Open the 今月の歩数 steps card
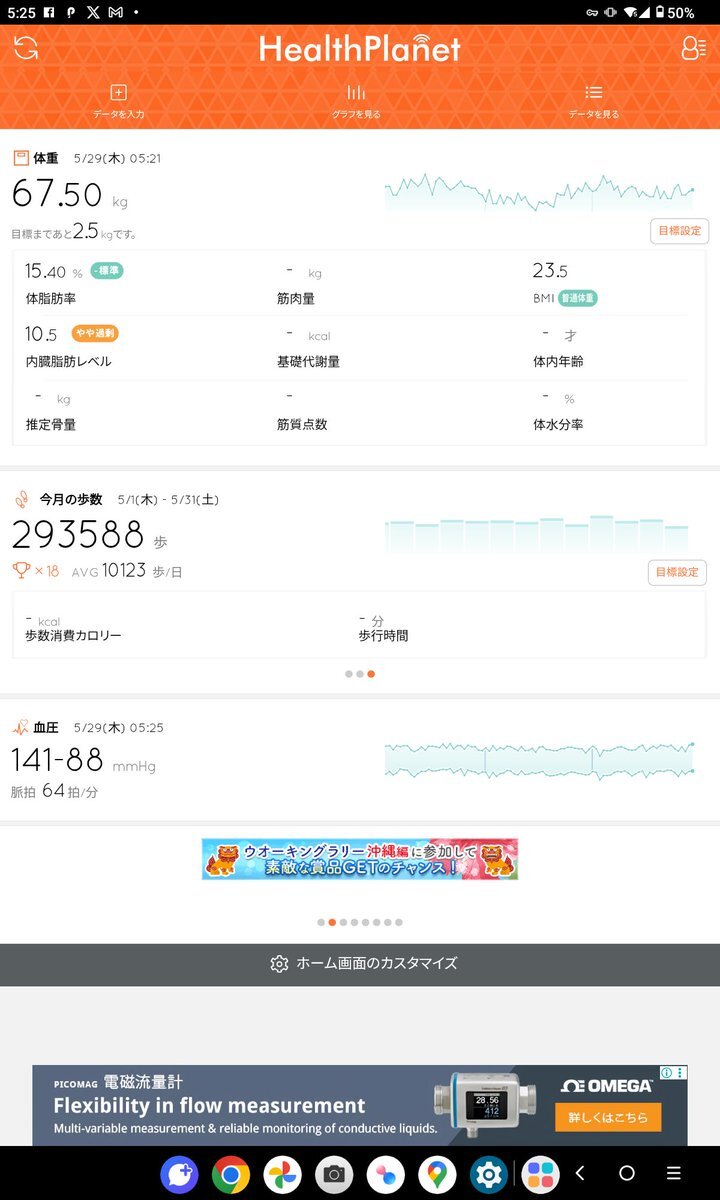This screenshot has width=720, height=1200. pos(360,581)
